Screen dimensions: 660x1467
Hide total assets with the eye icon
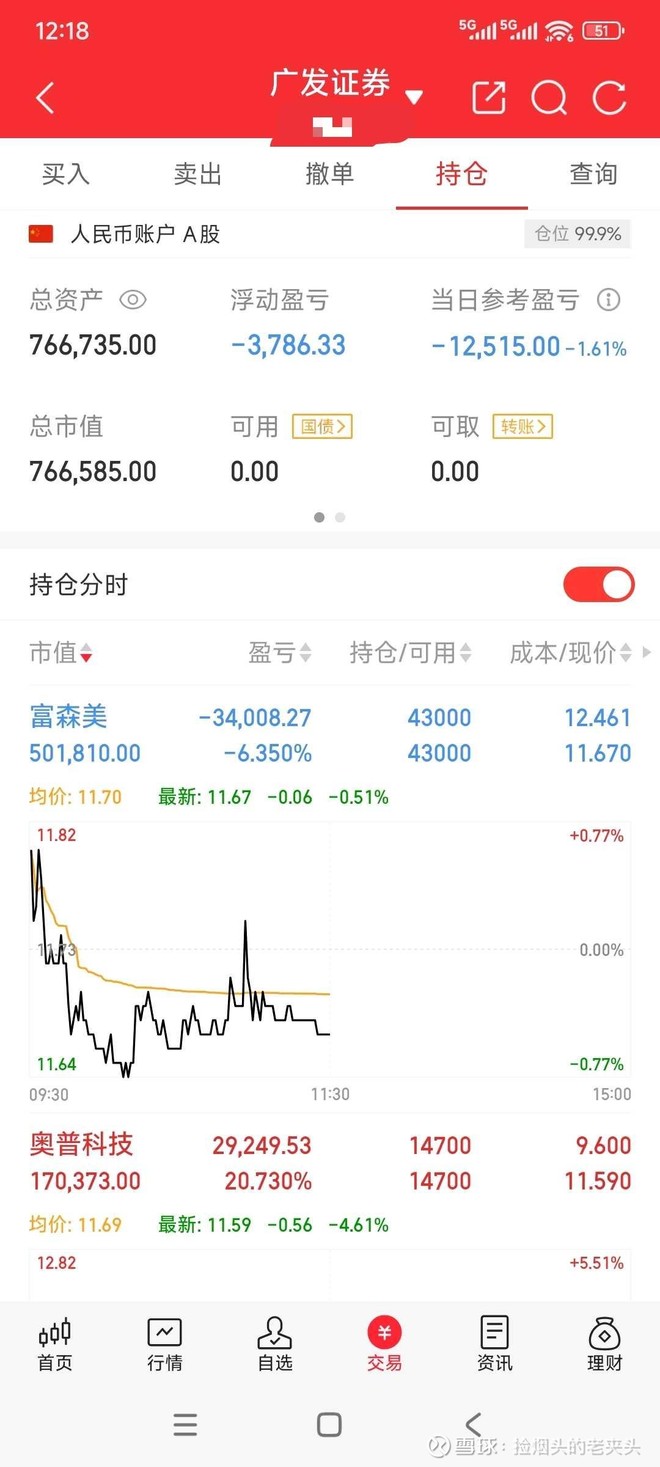pos(133,300)
